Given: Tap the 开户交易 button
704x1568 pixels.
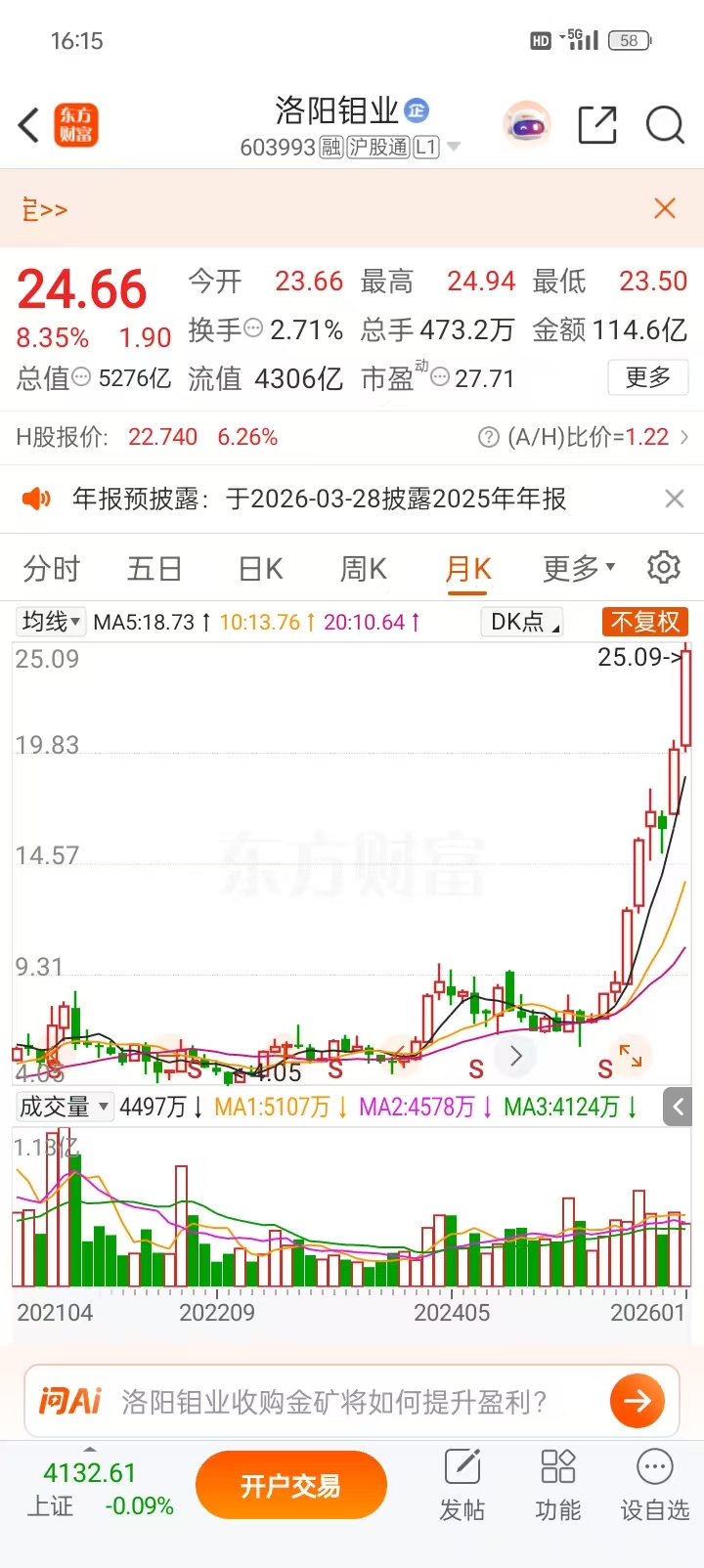Looking at the screenshot, I should [x=291, y=1486].
